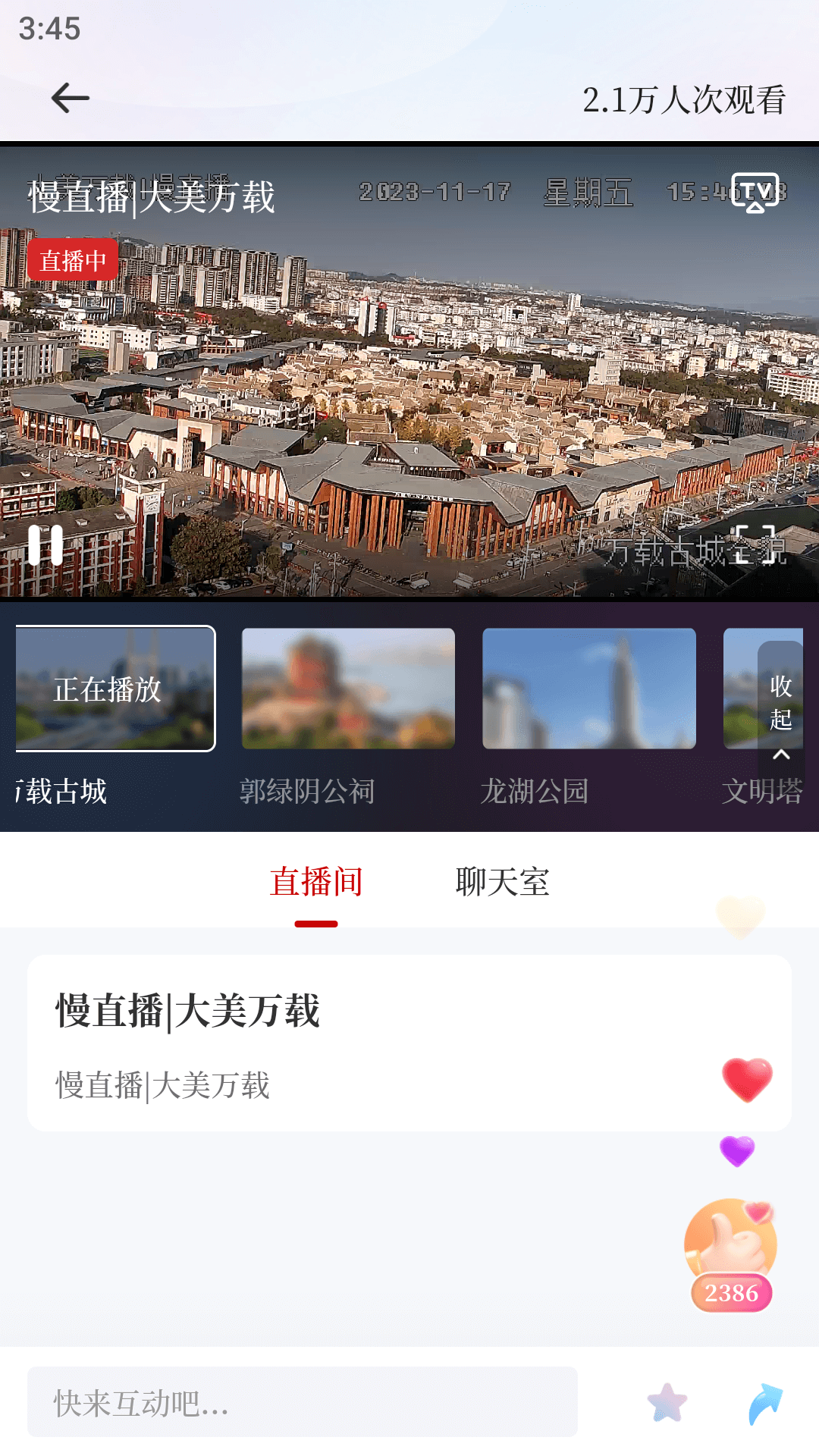This screenshot has height=1456, width=819.
Task: Tap the purple heart reaction icon
Action: 738,1152
